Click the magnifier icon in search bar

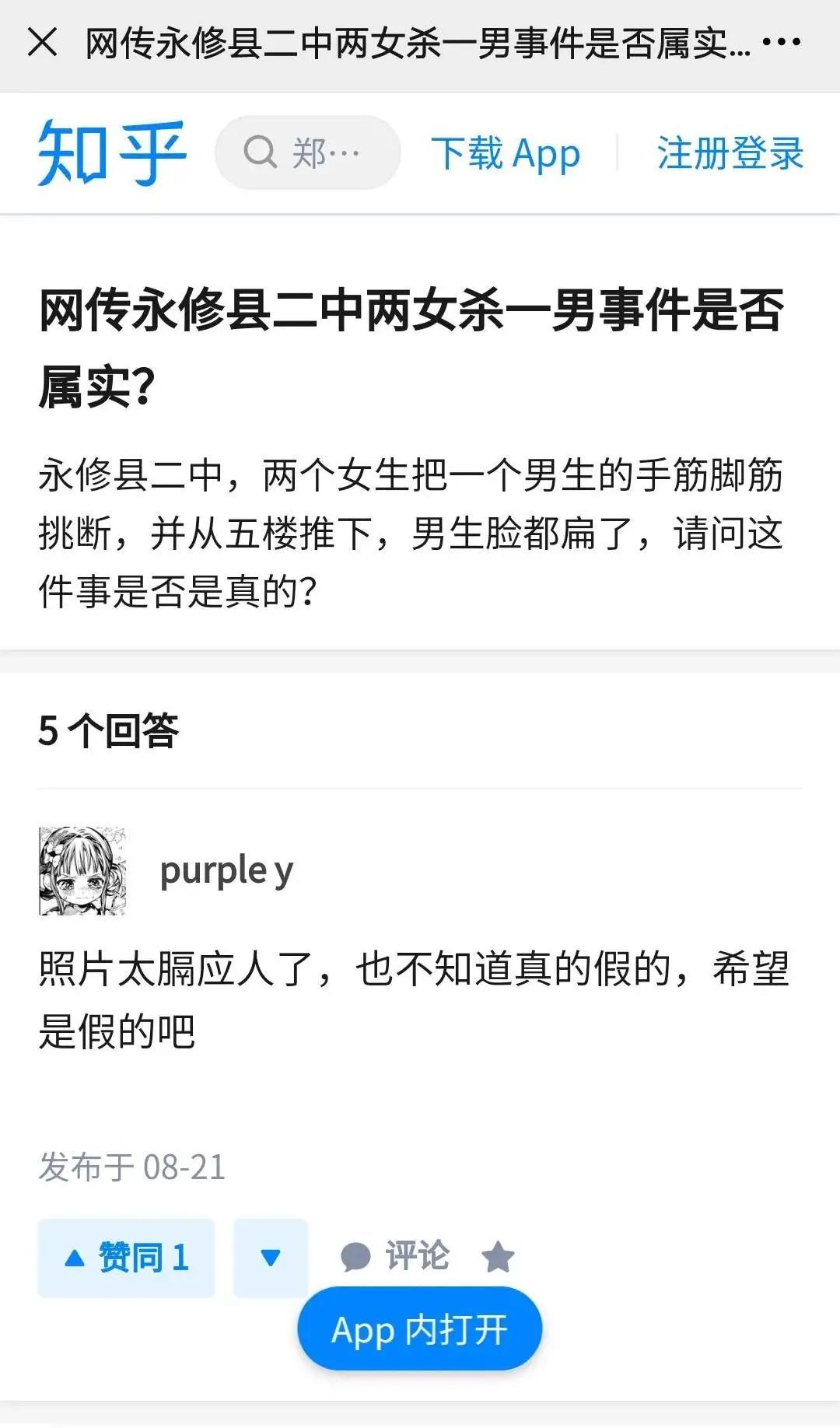(x=261, y=152)
